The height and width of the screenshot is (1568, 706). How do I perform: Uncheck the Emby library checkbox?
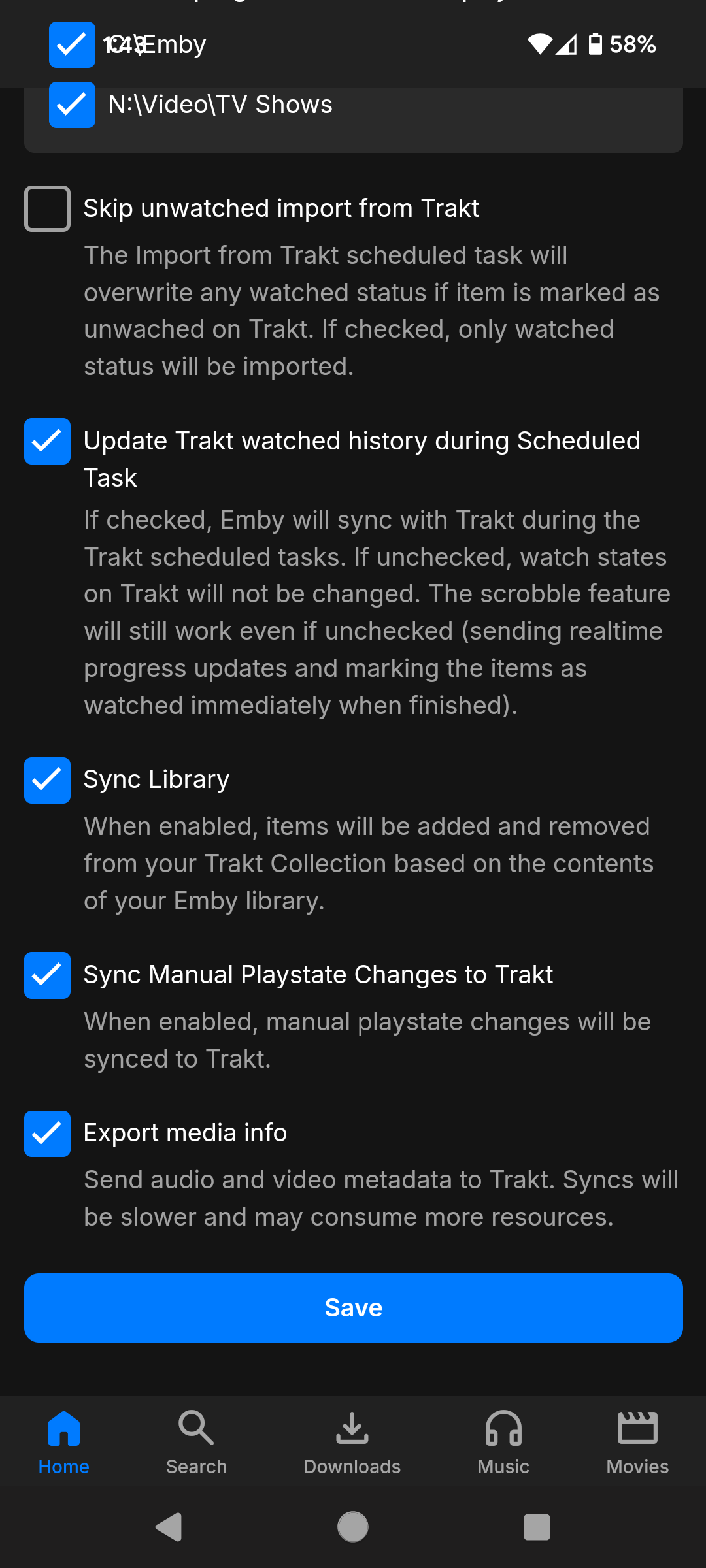(72, 44)
